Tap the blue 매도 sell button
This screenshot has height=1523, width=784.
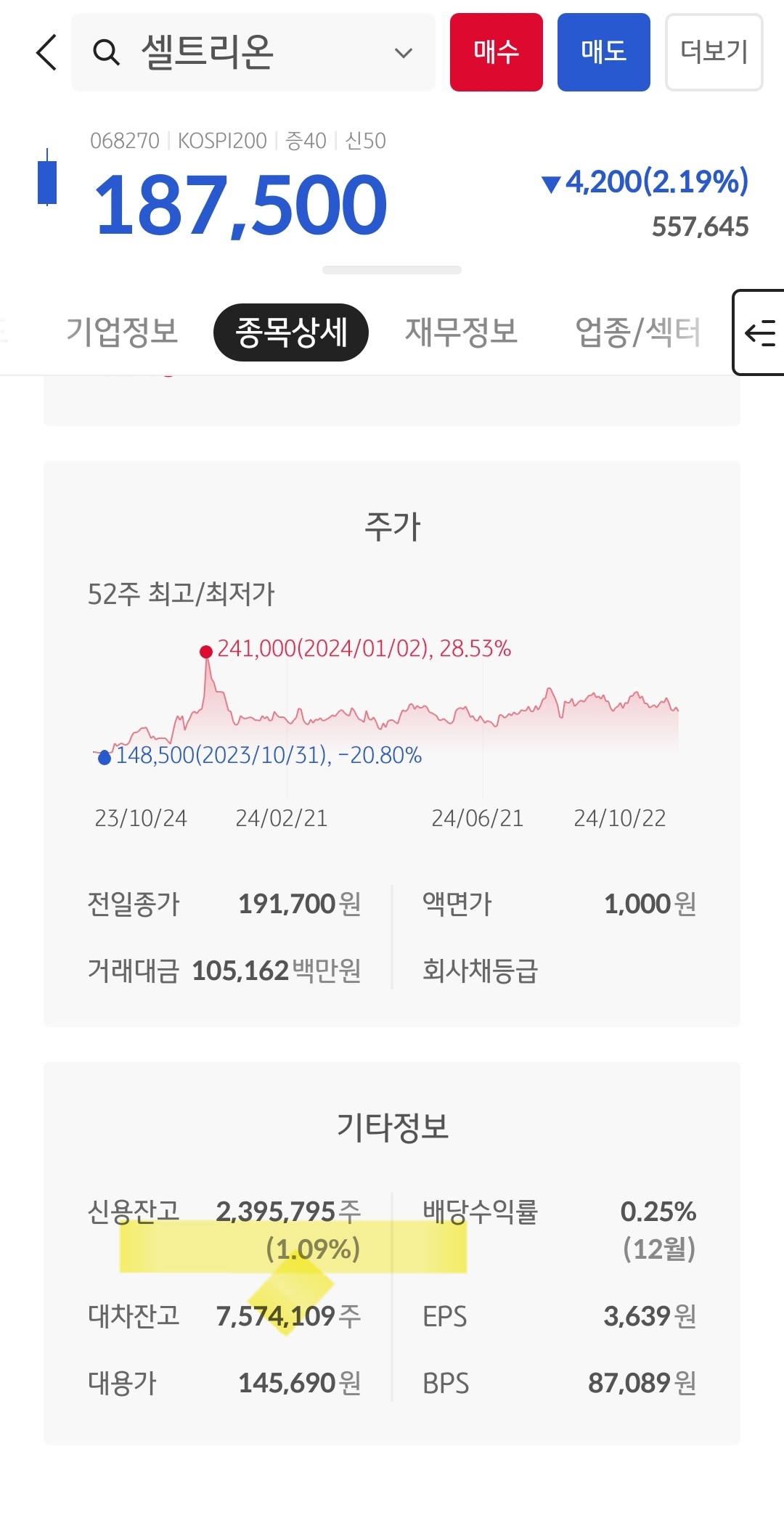point(604,52)
